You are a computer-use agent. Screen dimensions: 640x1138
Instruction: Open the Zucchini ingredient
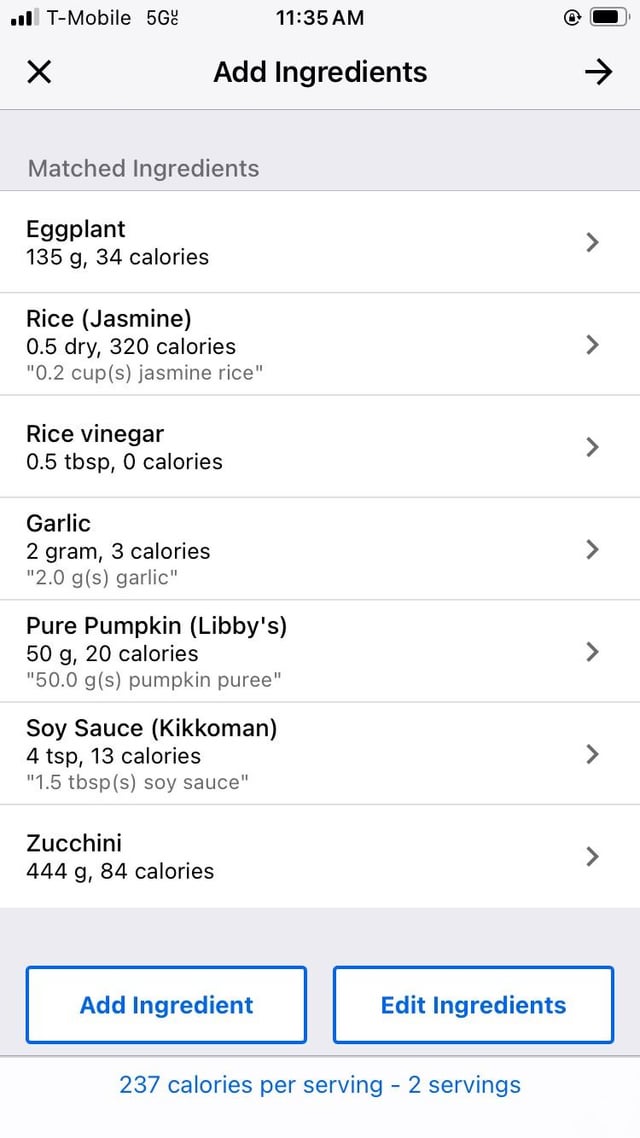[320, 856]
